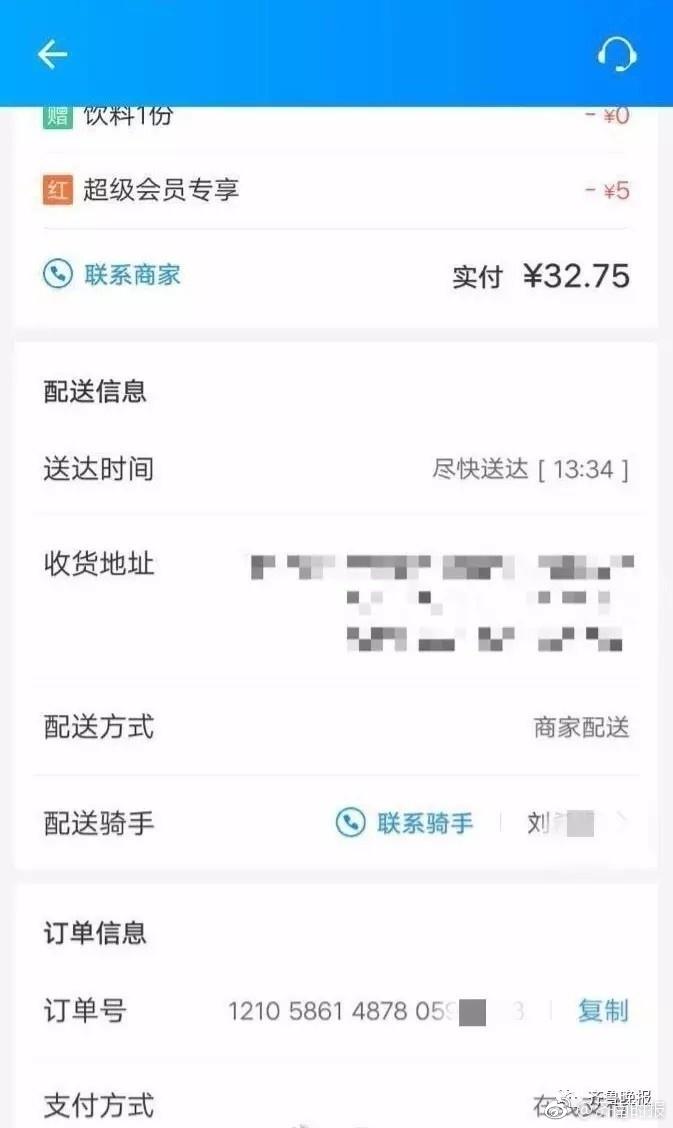Tap 联系商家 to call the merchant
The width and height of the screenshot is (673, 1128).
tap(112, 274)
